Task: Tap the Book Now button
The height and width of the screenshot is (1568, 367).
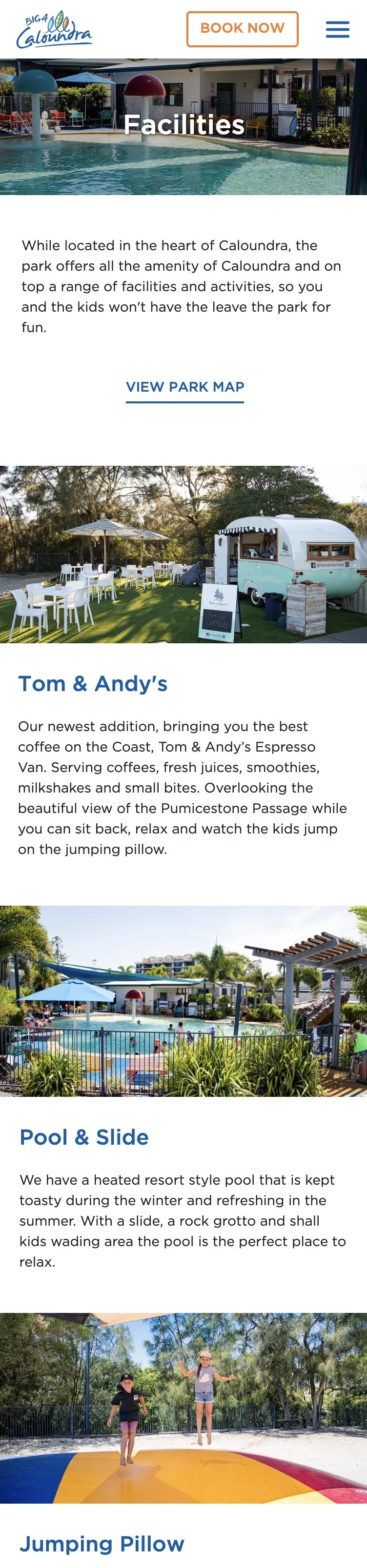Action: pyautogui.click(x=242, y=29)
